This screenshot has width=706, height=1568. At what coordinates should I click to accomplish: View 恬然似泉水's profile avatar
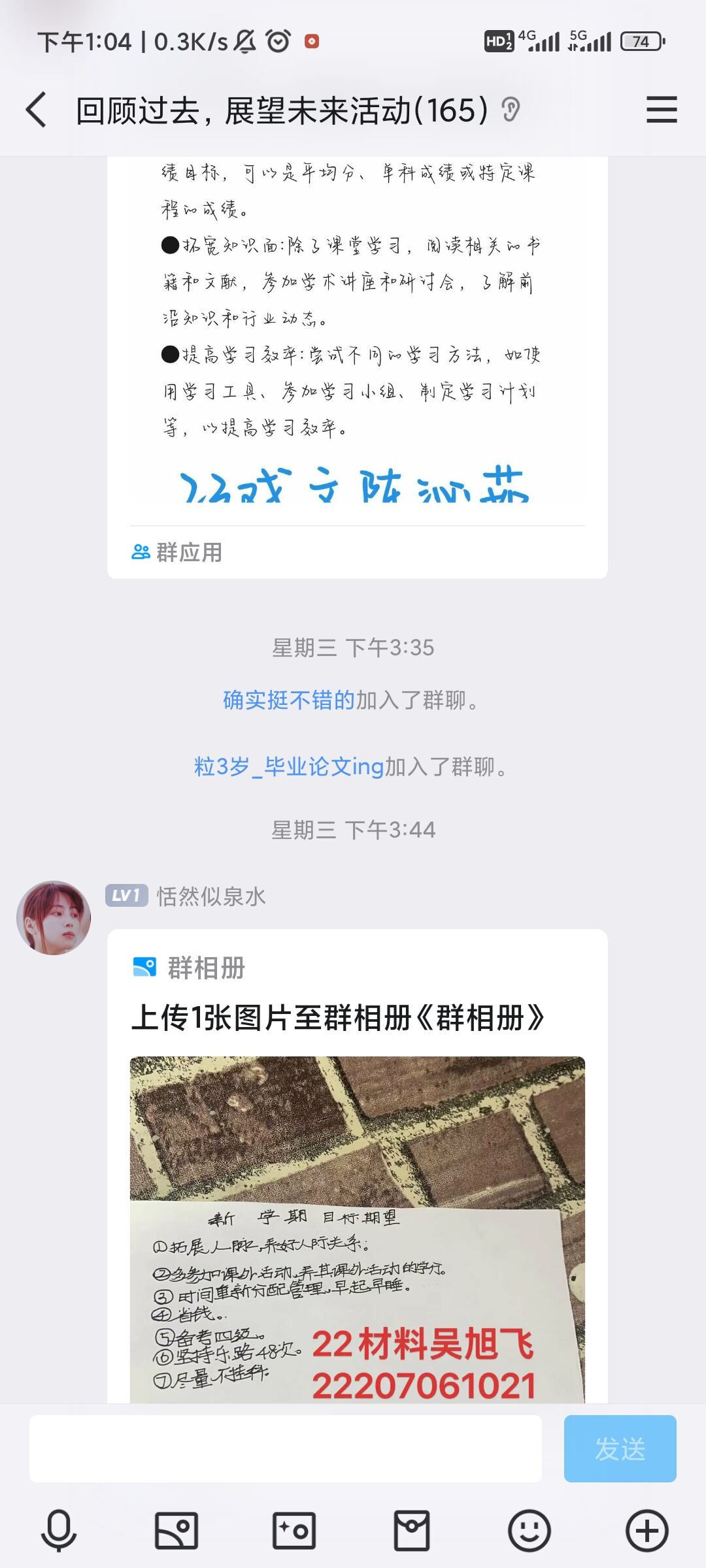point(54,918)
